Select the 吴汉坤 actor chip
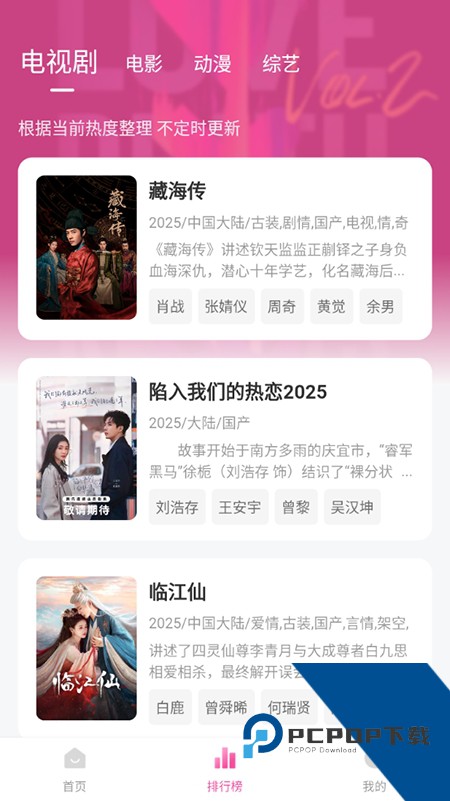Viewport: 450px width, 801px height. [352, 507]
